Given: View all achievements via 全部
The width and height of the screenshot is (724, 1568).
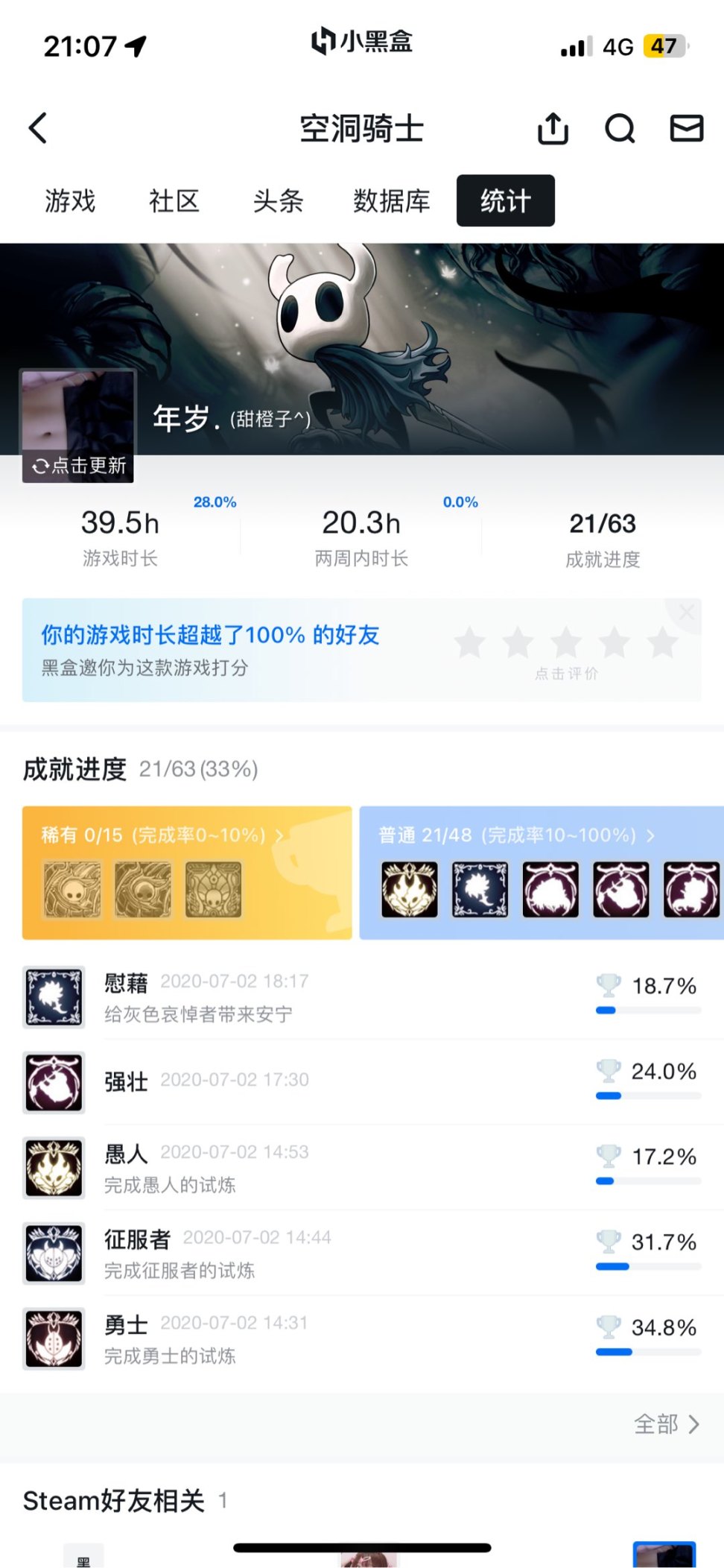Looking at the screenshot, I should 666,1424.
